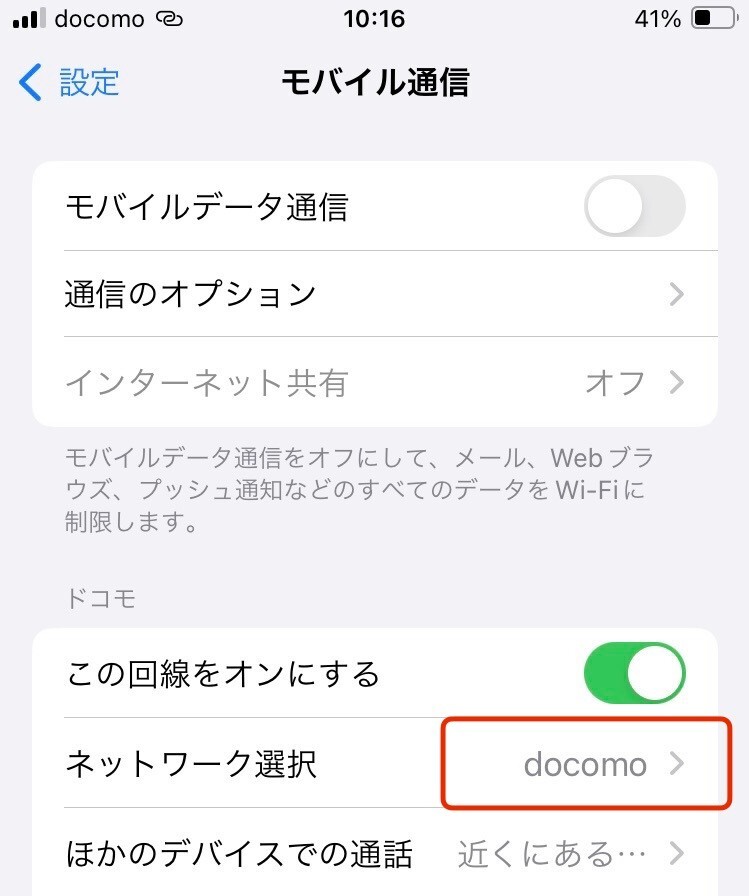The height and width of the screenshot is (896, 749).
Task: Open ネットワーク選択 docomo
Action: [x=375, y=764]
